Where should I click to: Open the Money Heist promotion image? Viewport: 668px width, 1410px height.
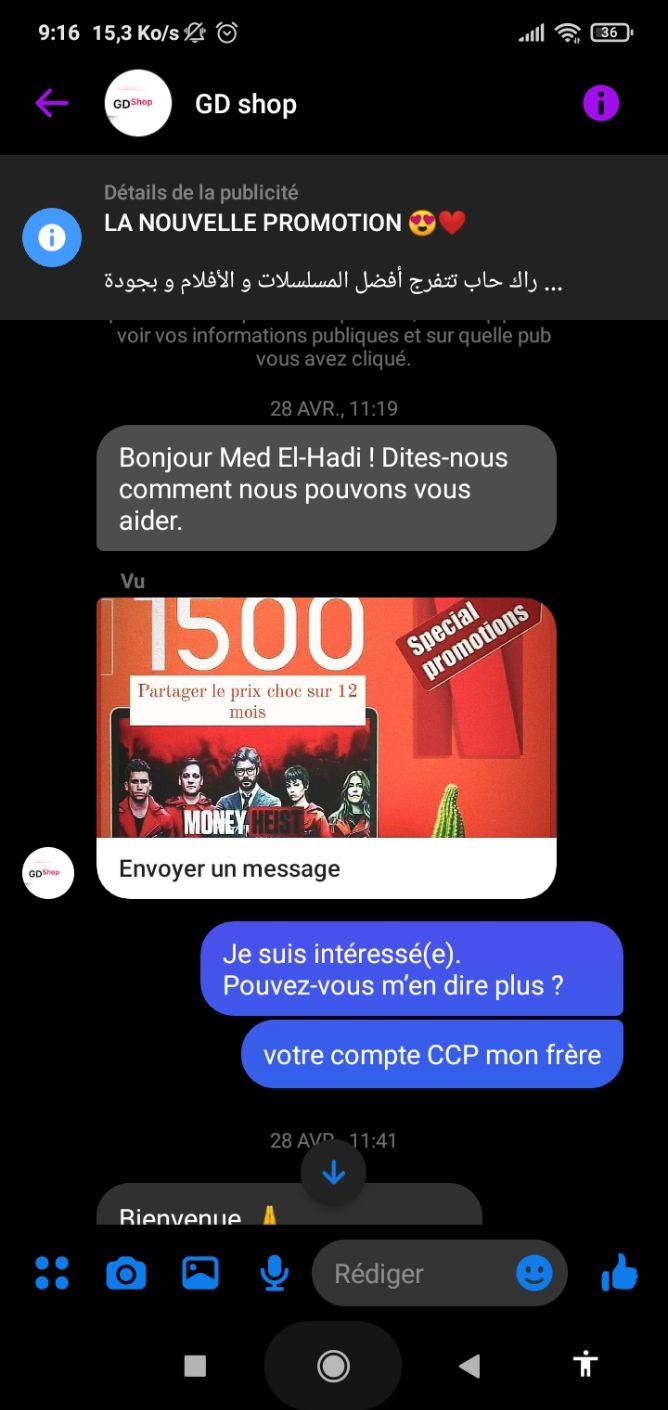326,717
